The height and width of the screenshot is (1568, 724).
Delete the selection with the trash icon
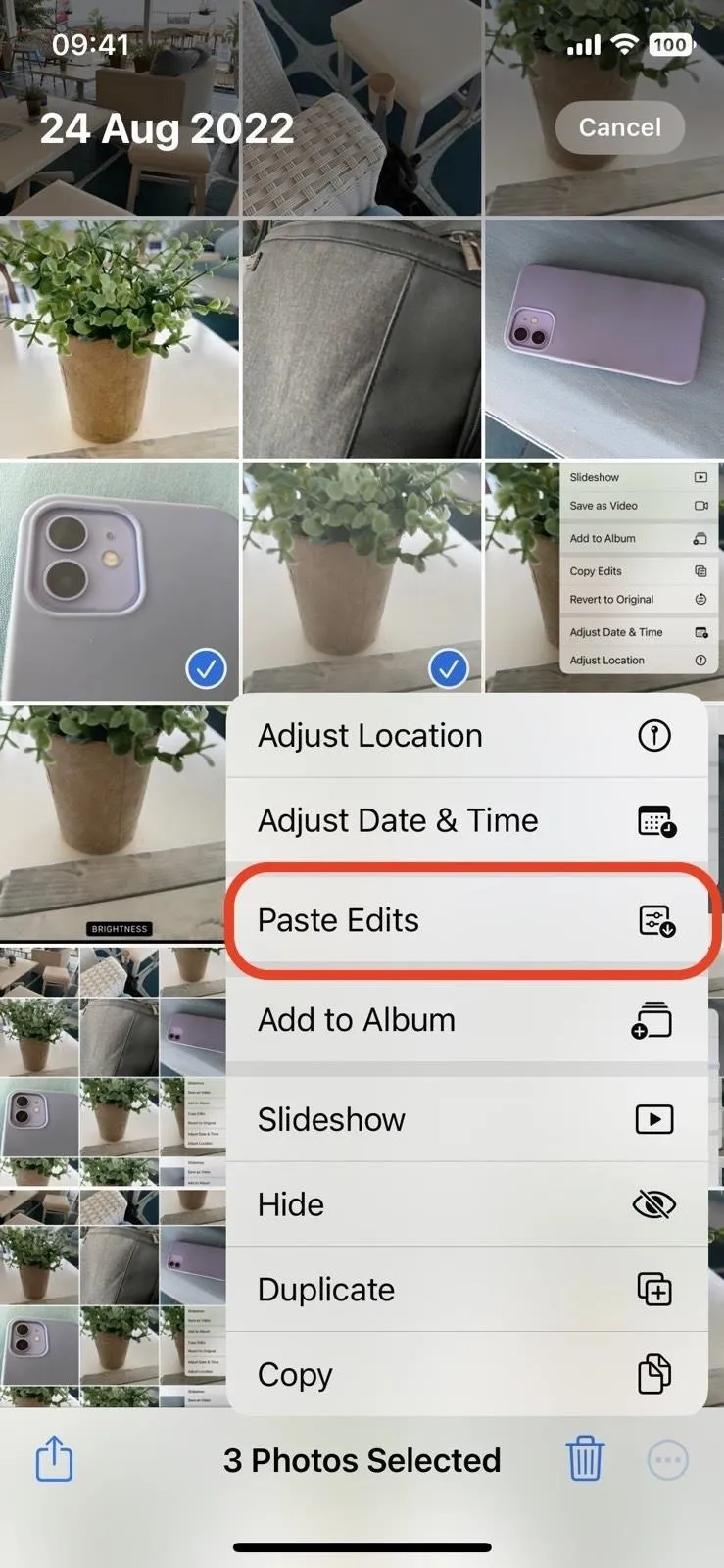coord(585,1459)
